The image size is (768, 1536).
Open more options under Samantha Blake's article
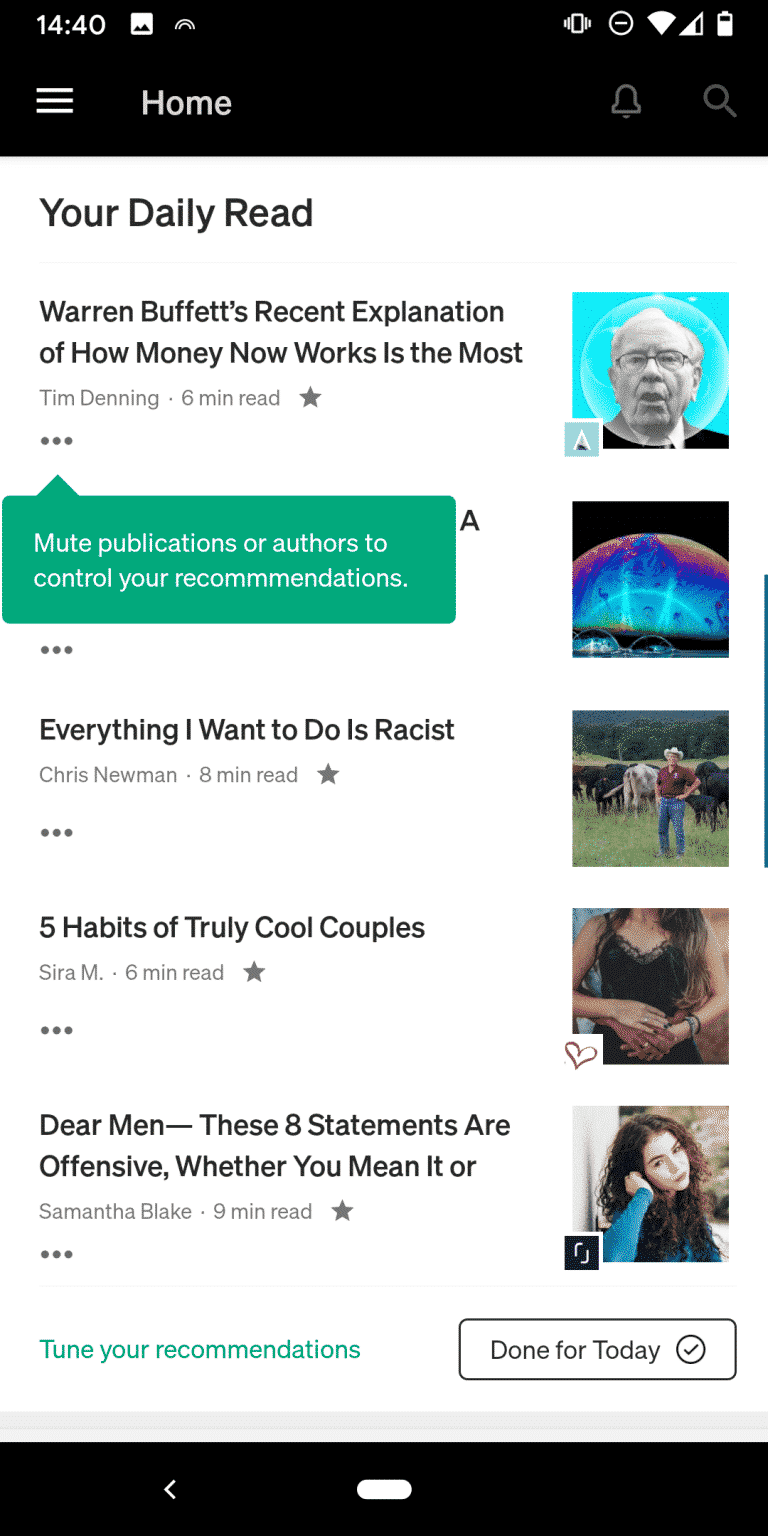tap(57, 1254)
